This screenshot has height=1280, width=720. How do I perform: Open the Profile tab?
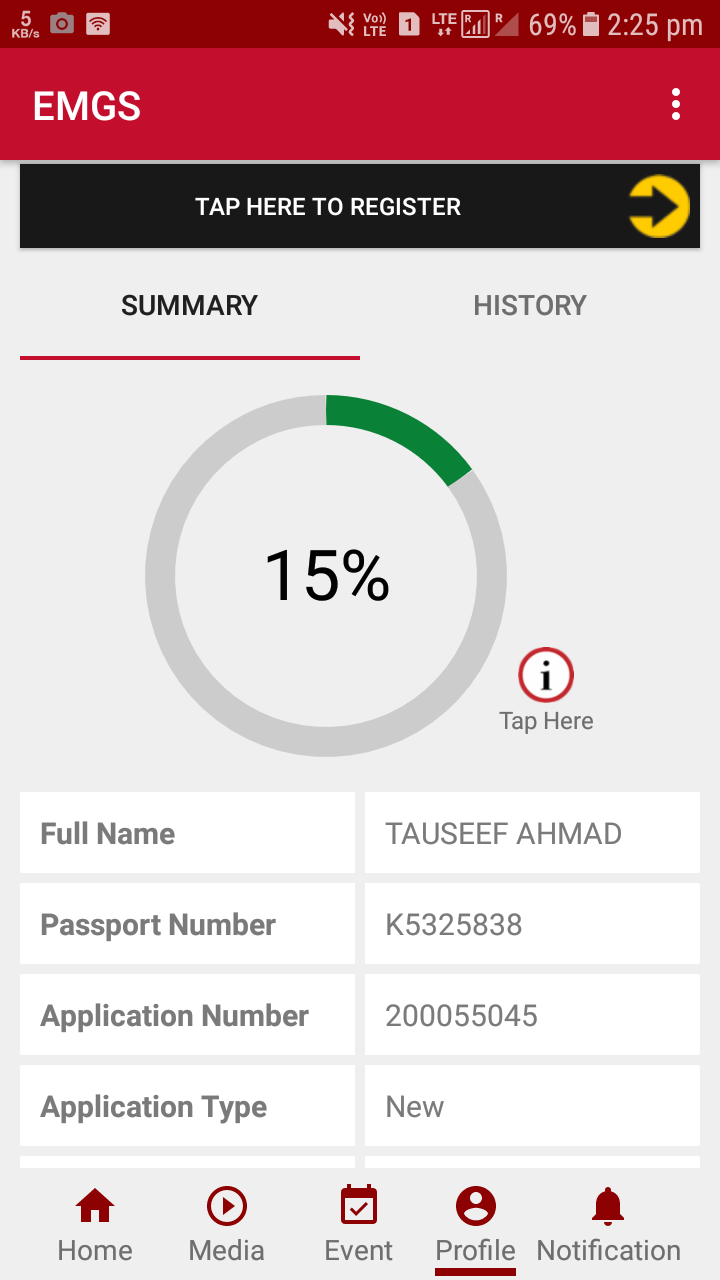pyautogui.click(x=476, y=1225)
